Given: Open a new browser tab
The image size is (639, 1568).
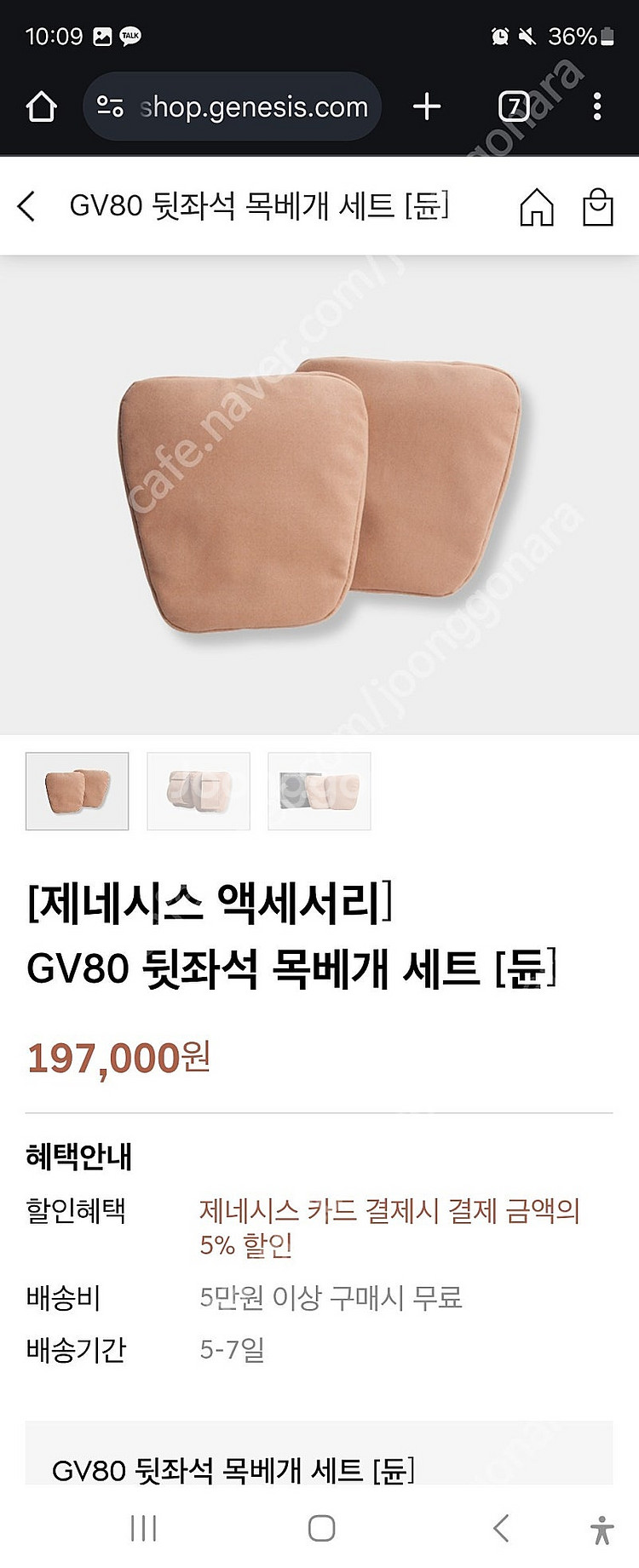Looking at the screenshot, I should tap(426, 106).
